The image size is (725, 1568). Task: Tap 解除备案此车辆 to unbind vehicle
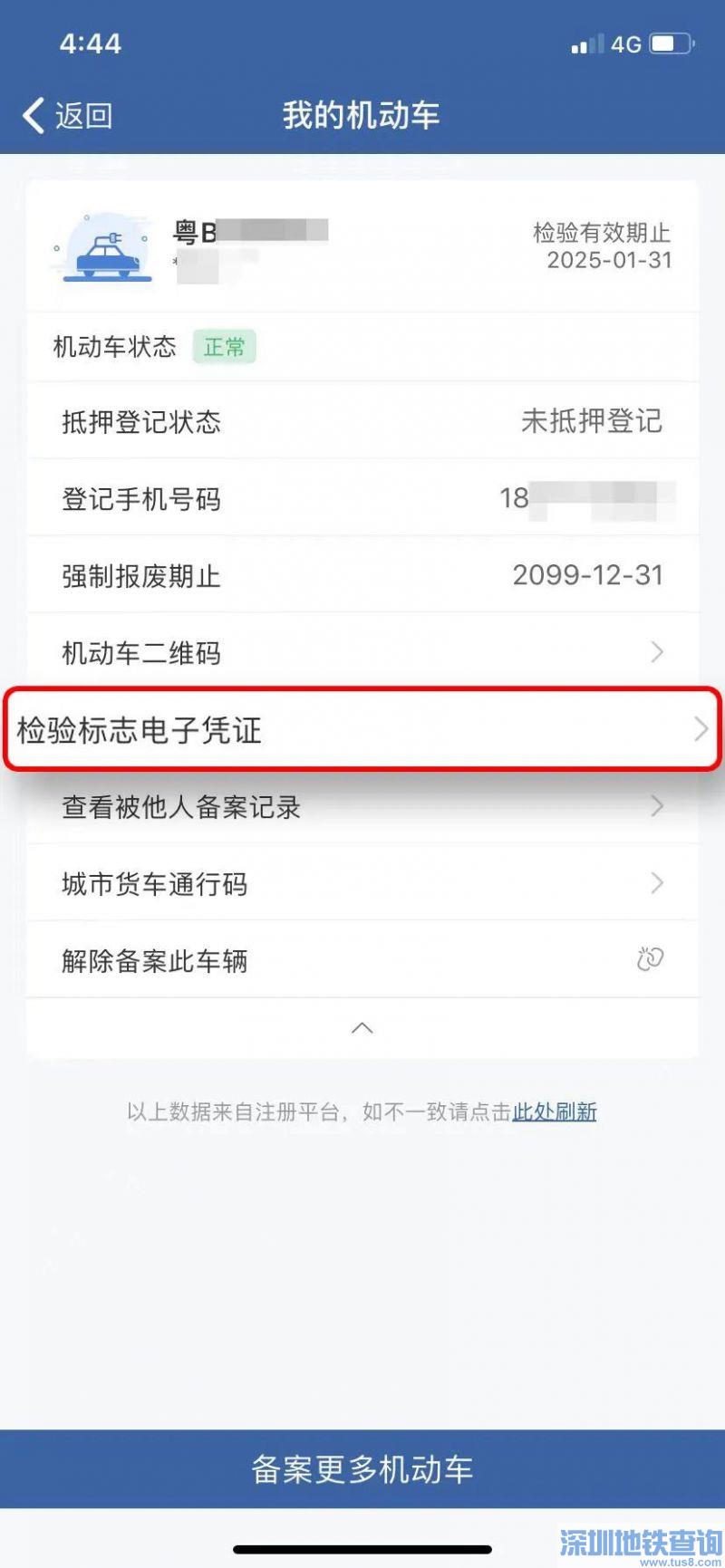[x=362, y=960]
